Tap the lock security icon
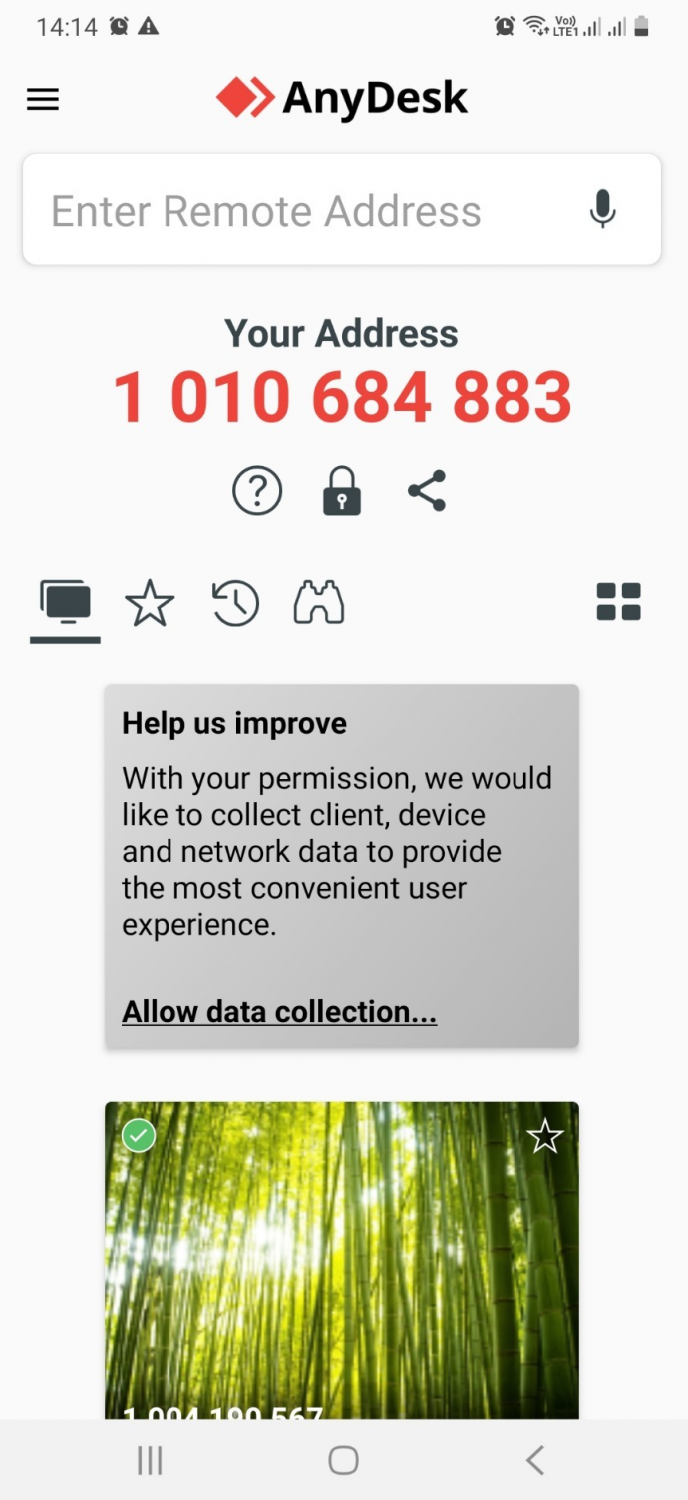This screenshot has width=688, height=1500. [x=342, y=491]
